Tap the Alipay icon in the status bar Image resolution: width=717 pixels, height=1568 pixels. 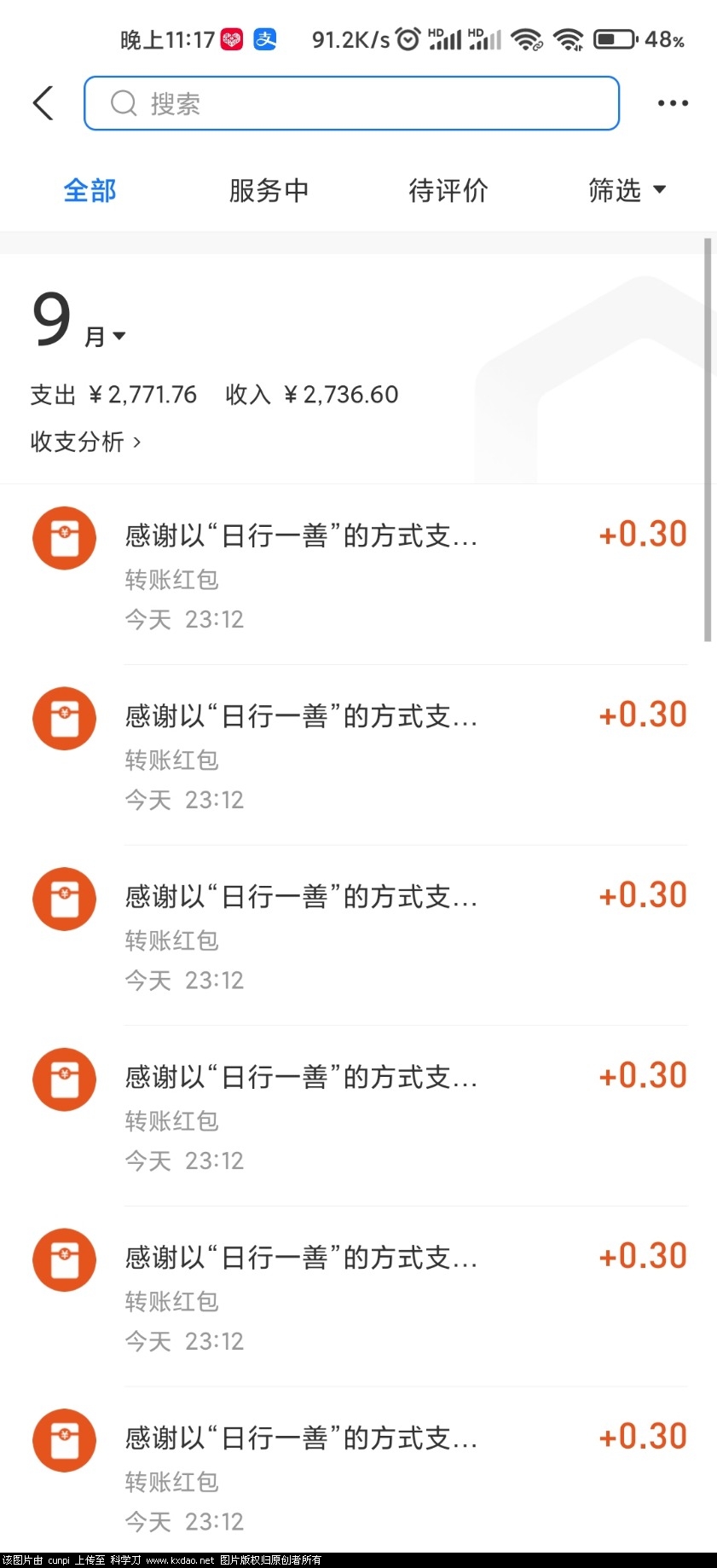(264, 38)
